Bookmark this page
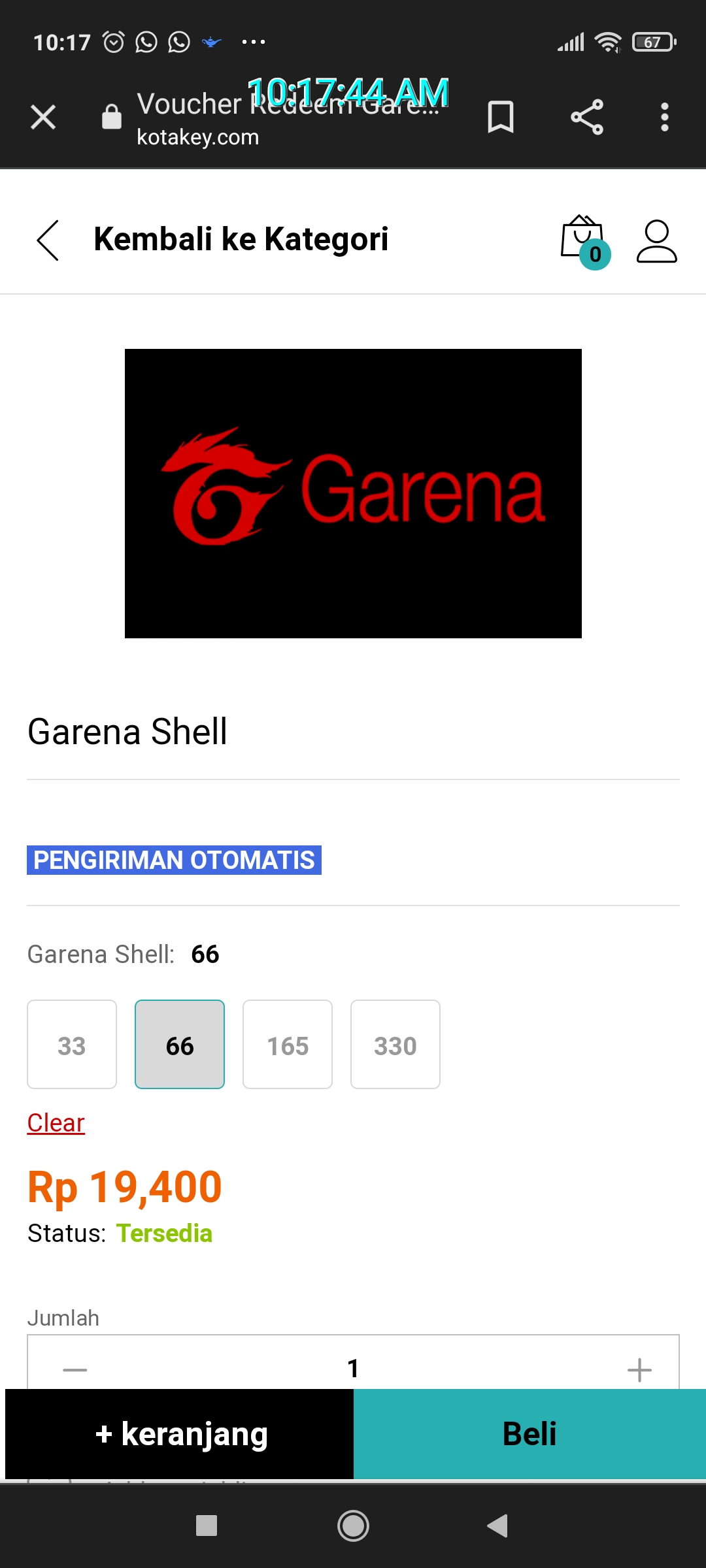The height and width of the screenshot is (1568, 706). pos(500,118)
